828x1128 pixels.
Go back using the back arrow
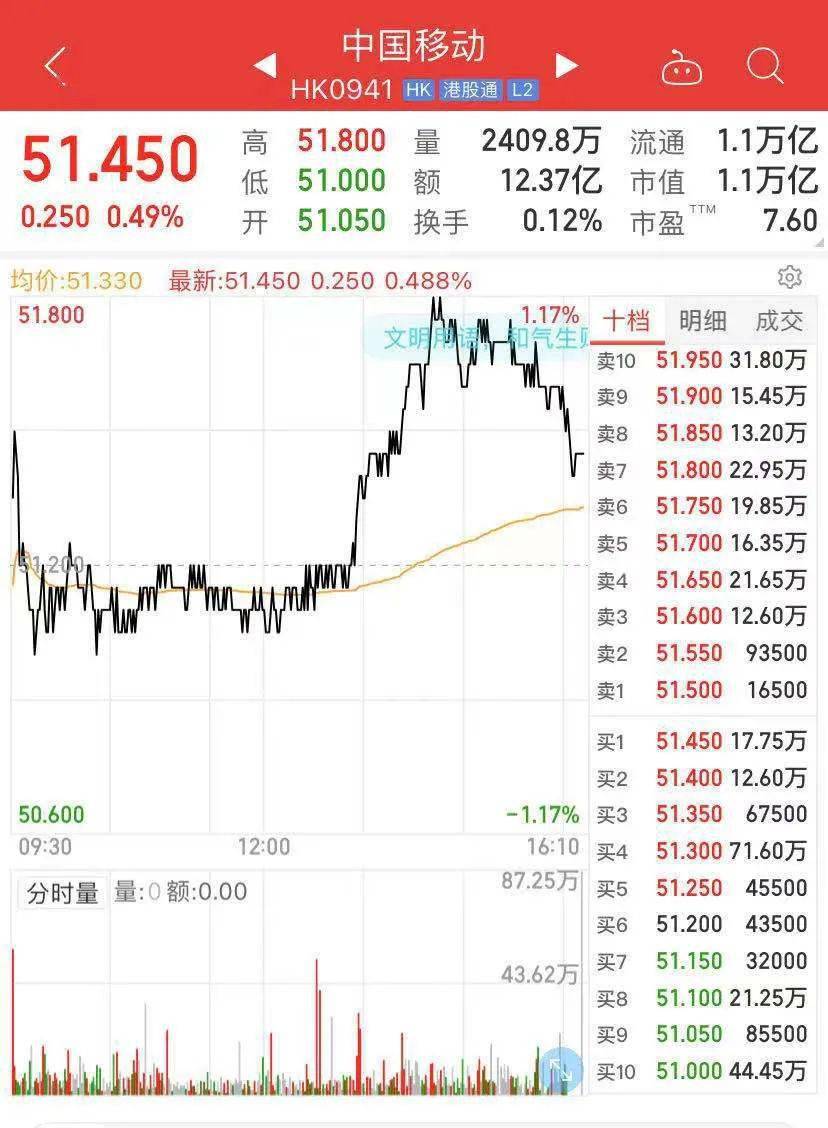click(56, 66)
